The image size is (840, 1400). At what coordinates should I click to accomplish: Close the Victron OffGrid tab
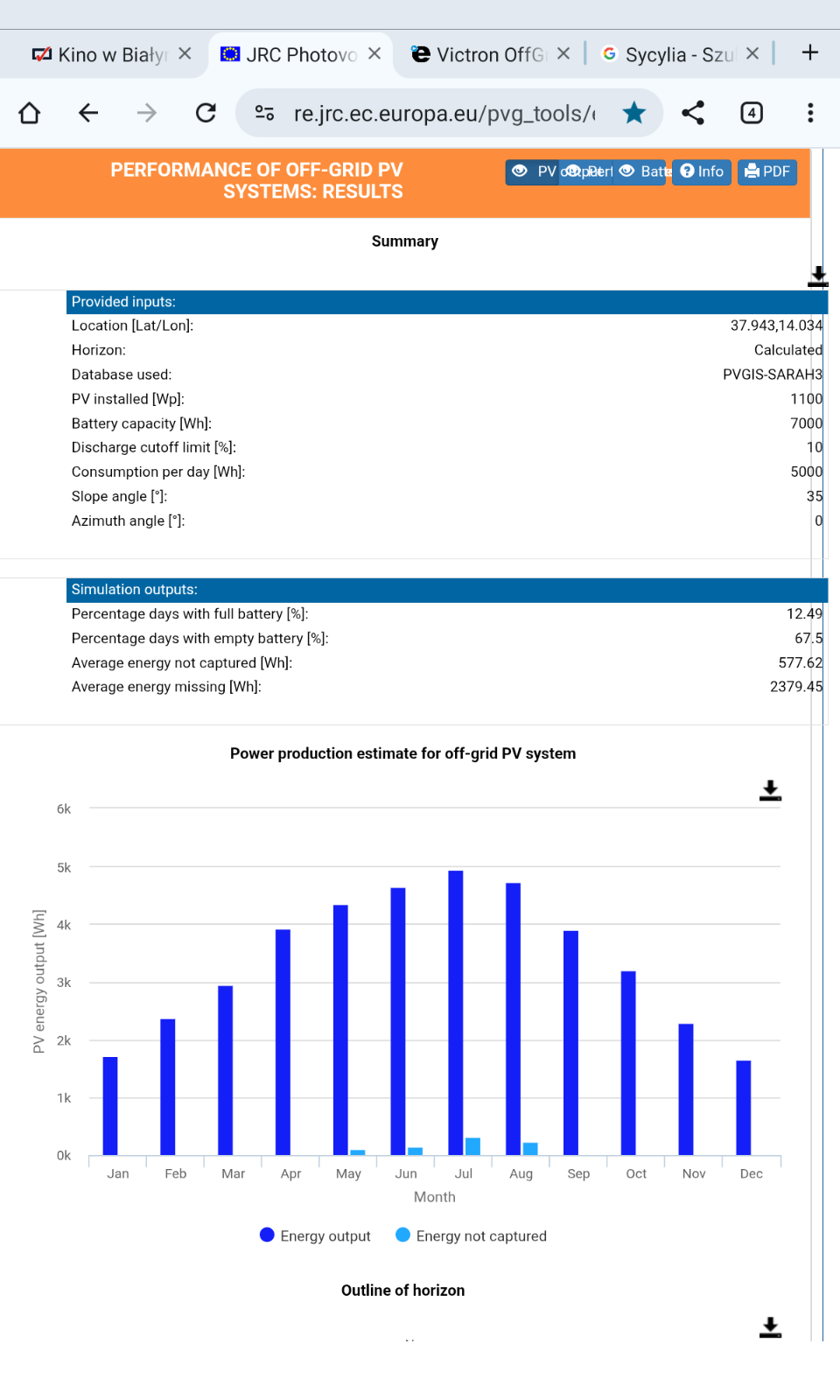(563, 53)
